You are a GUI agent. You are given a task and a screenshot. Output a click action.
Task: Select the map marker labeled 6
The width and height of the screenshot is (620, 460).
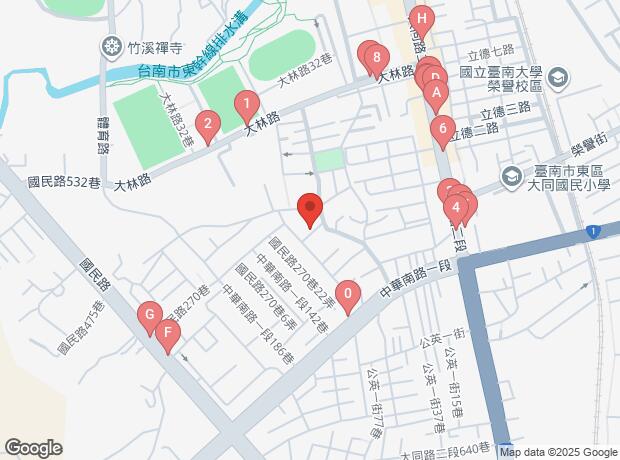pos(442,128)
